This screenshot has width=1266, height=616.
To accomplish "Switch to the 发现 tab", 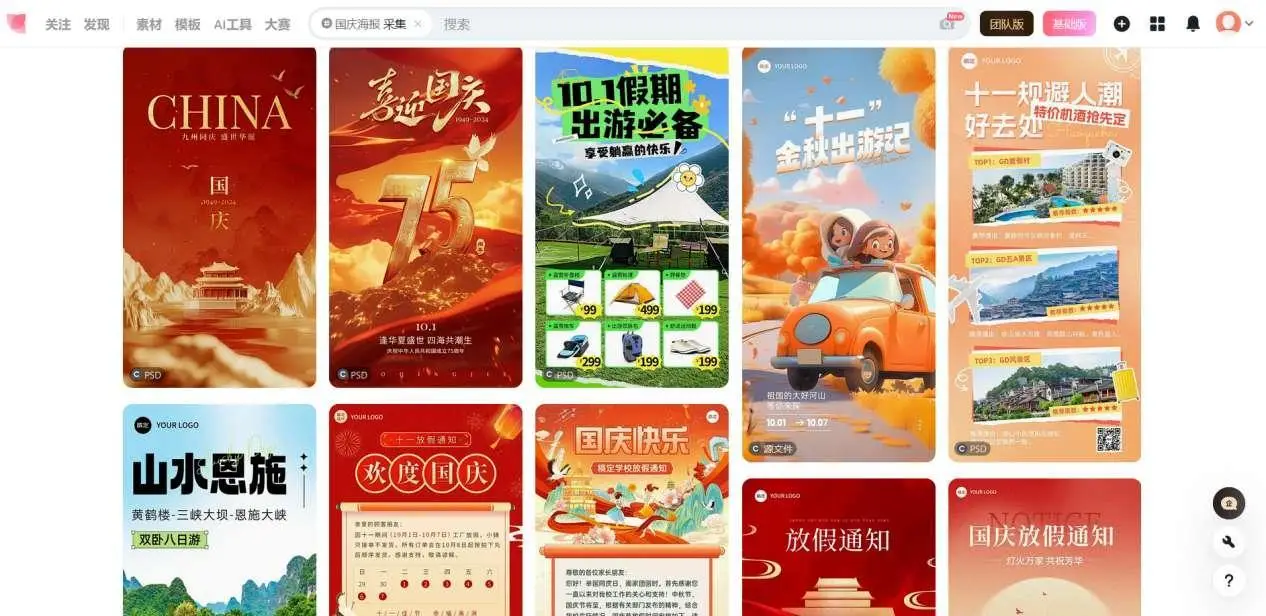I will [97, 24].
